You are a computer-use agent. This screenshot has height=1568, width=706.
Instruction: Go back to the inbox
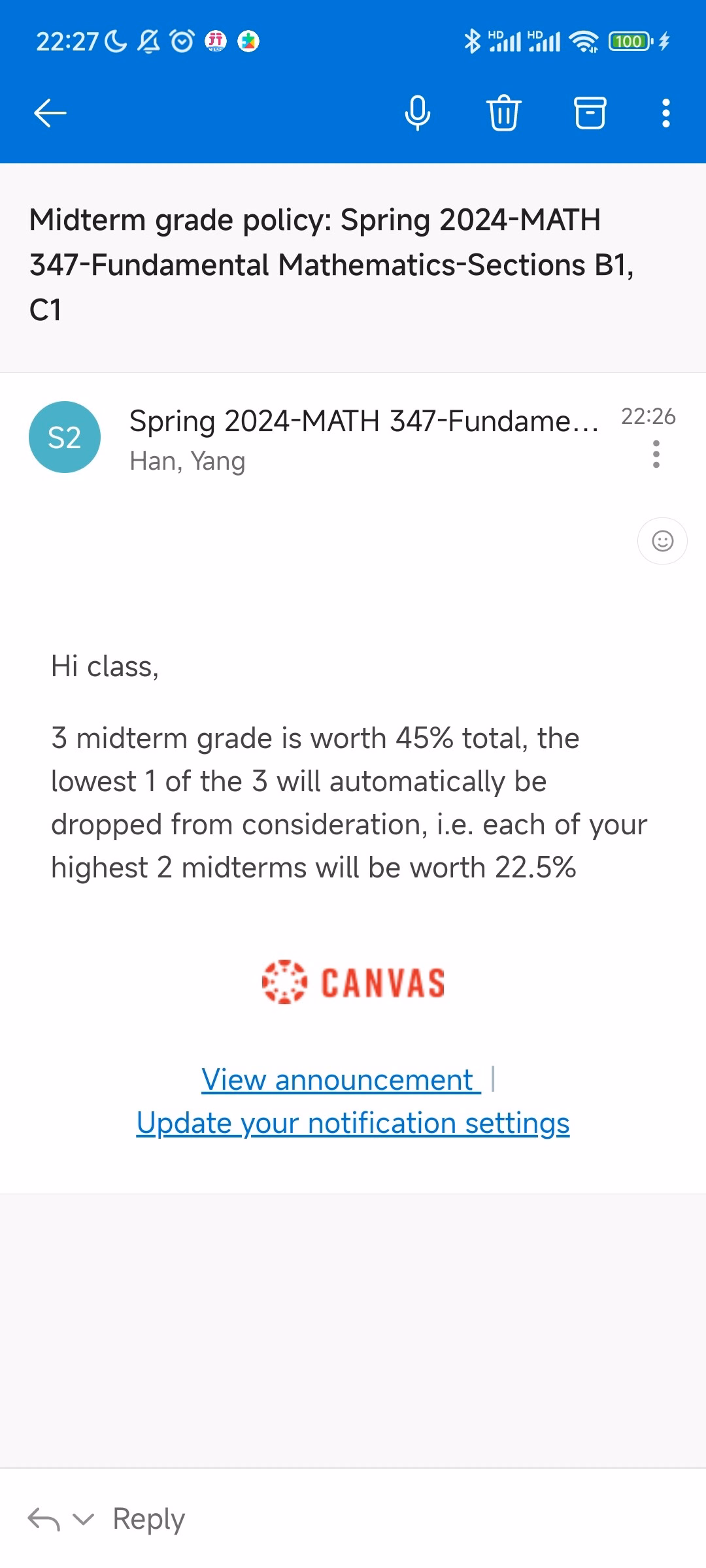point(50,113)
